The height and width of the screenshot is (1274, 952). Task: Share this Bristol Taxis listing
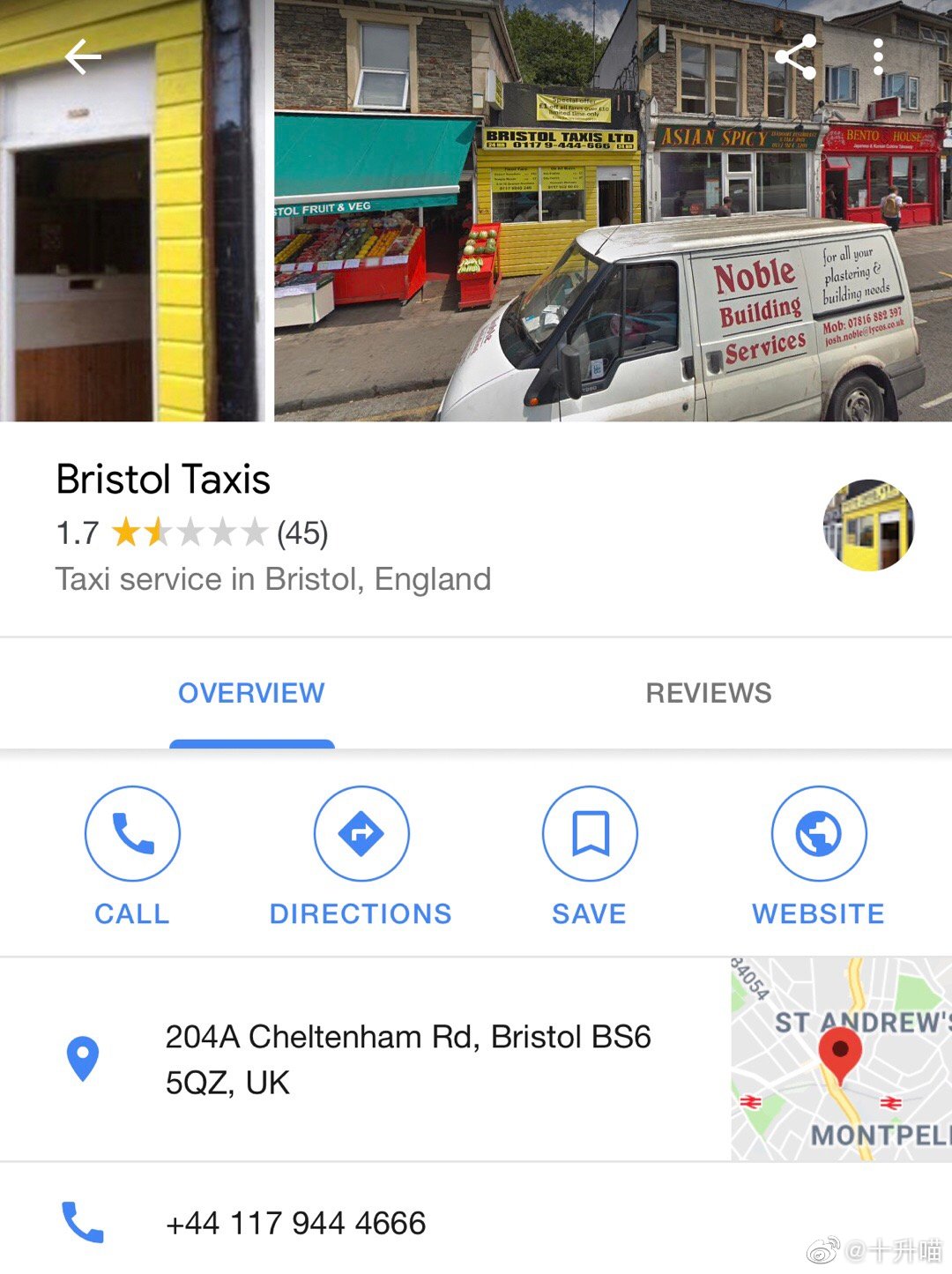coord(795,58)
